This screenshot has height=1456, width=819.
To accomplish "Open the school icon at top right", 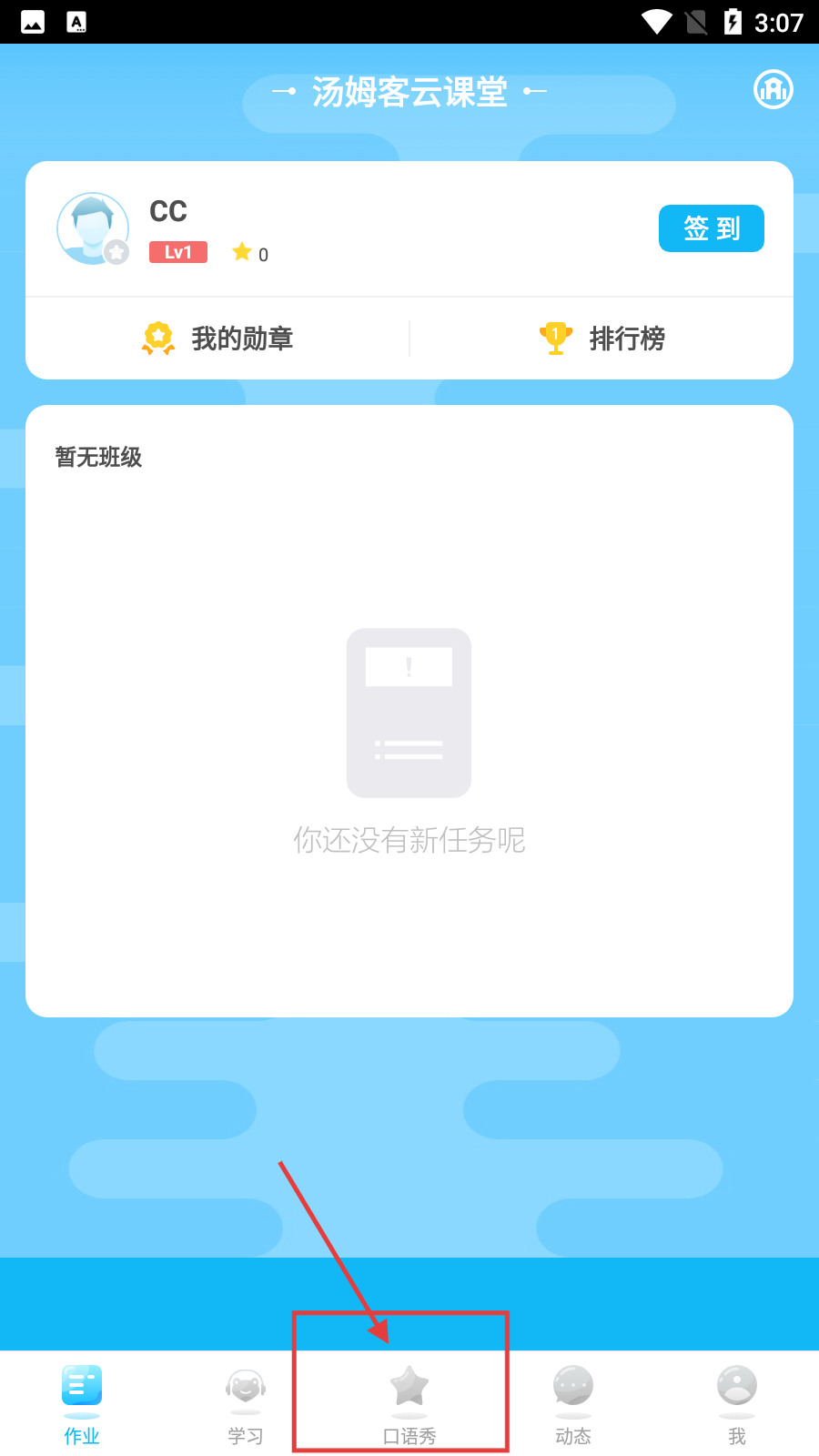I will click(773, 89).
